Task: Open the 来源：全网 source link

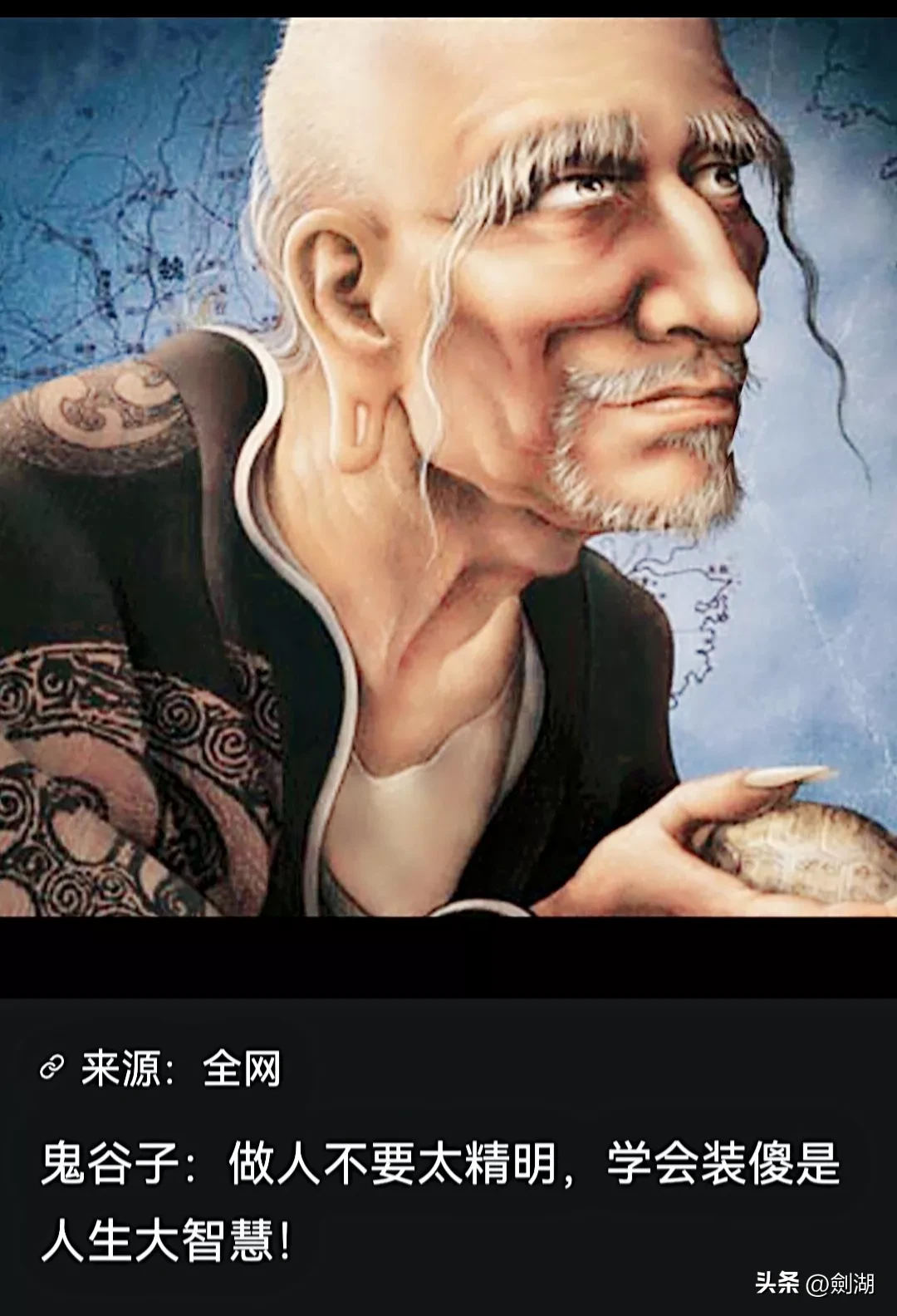Action: point(162,1068)
